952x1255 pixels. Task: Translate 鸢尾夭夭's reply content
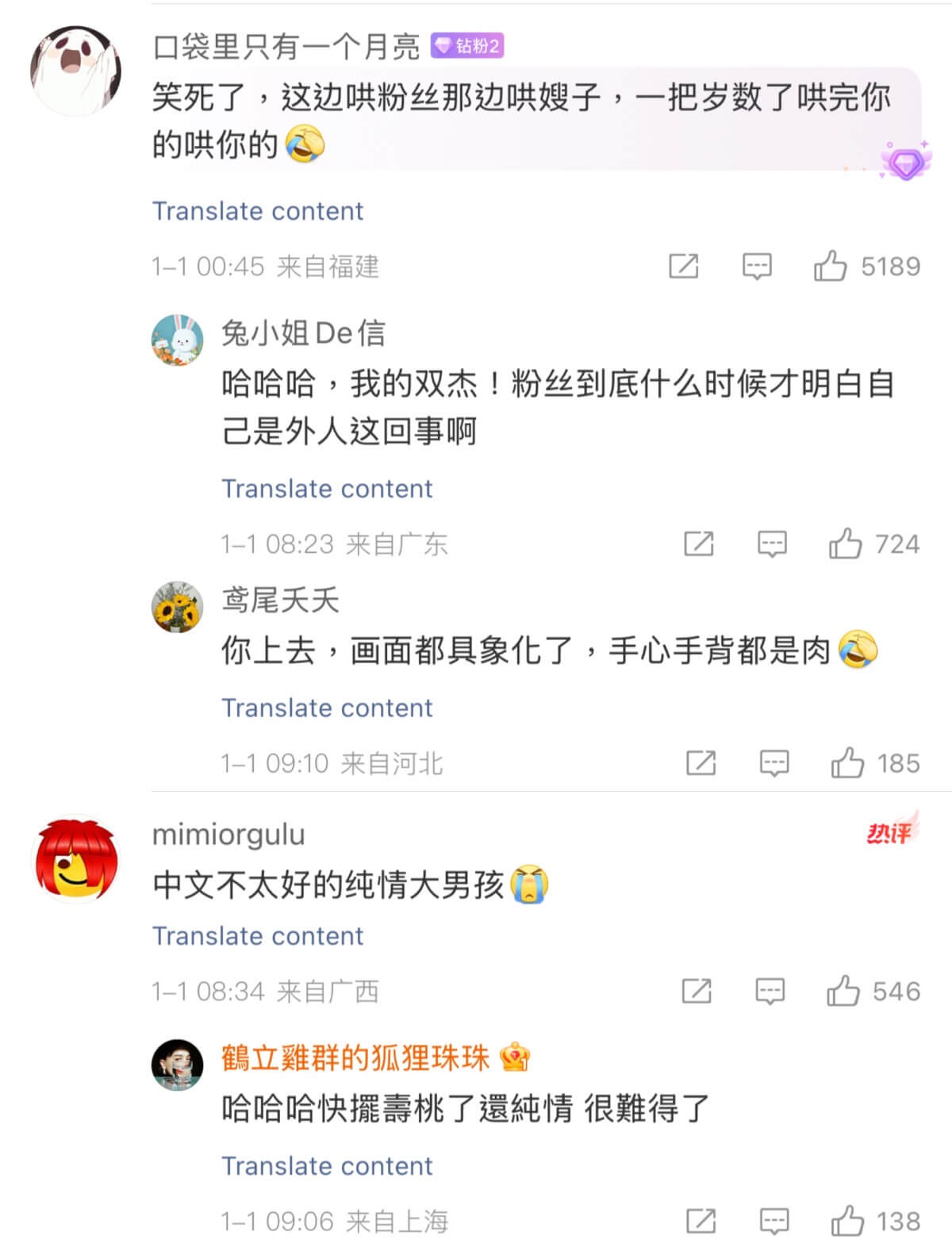[x=327, y=708]
